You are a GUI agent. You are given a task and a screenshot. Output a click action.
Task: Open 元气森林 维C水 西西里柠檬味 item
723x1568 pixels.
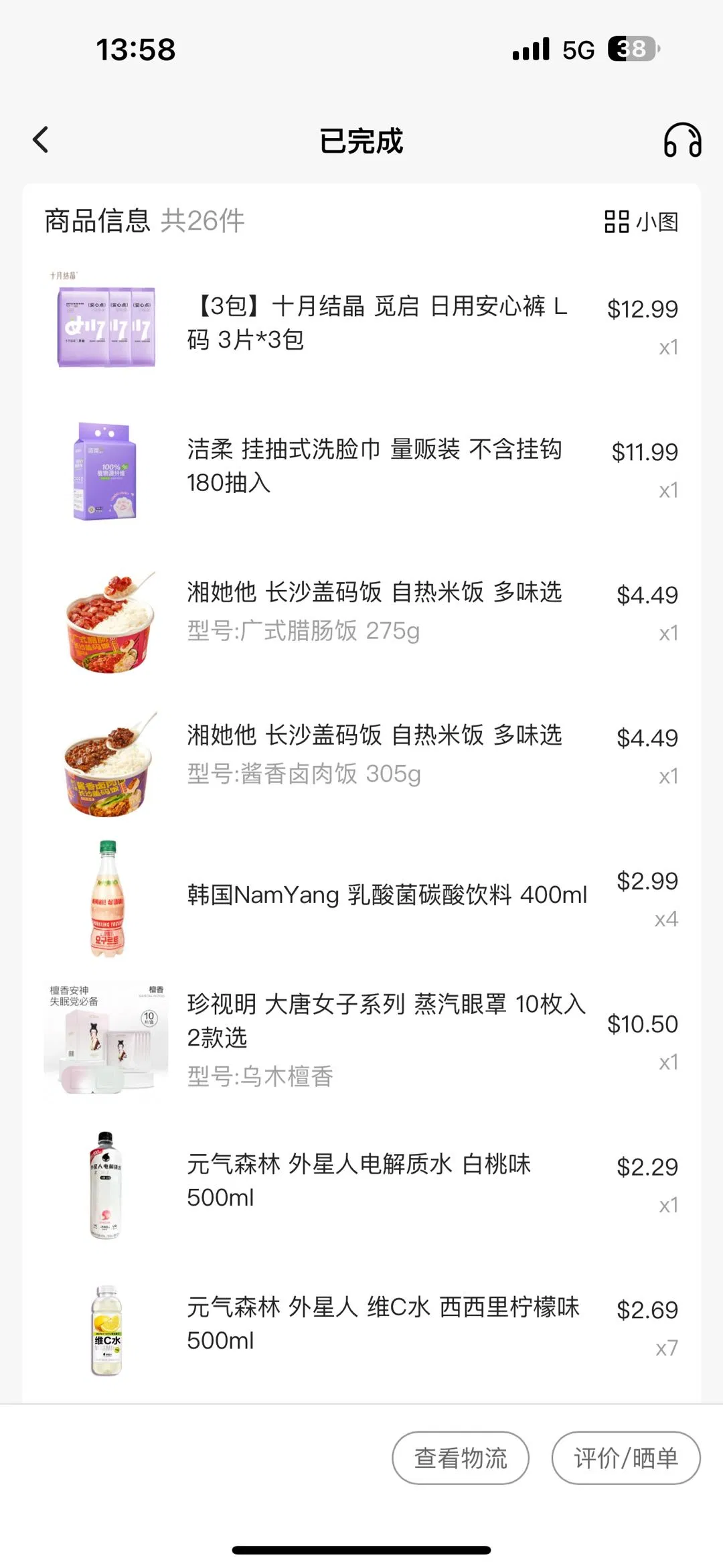pyautogui.click(x=382, y=1323)
